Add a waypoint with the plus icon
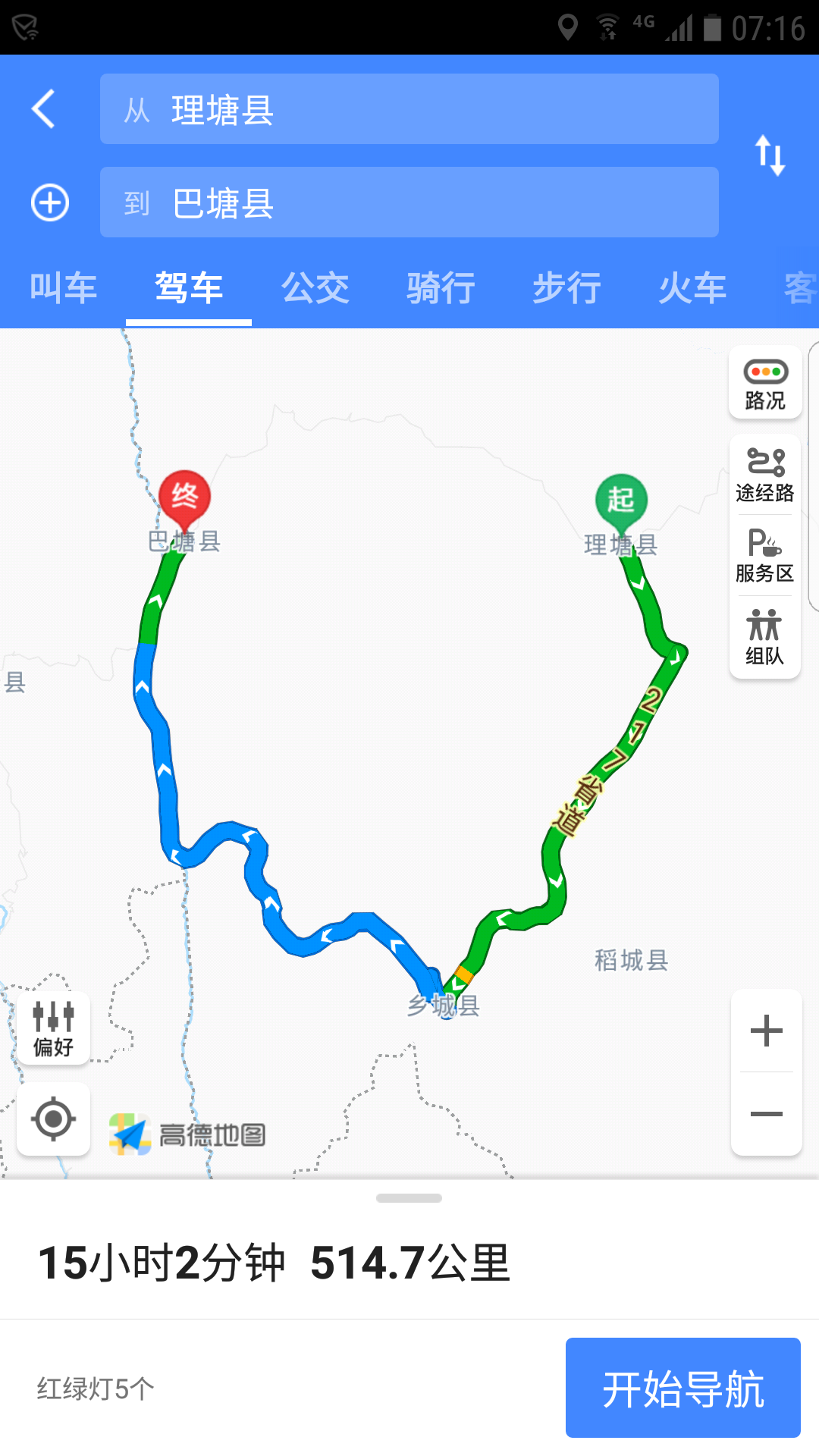 [x=50, y=202]
